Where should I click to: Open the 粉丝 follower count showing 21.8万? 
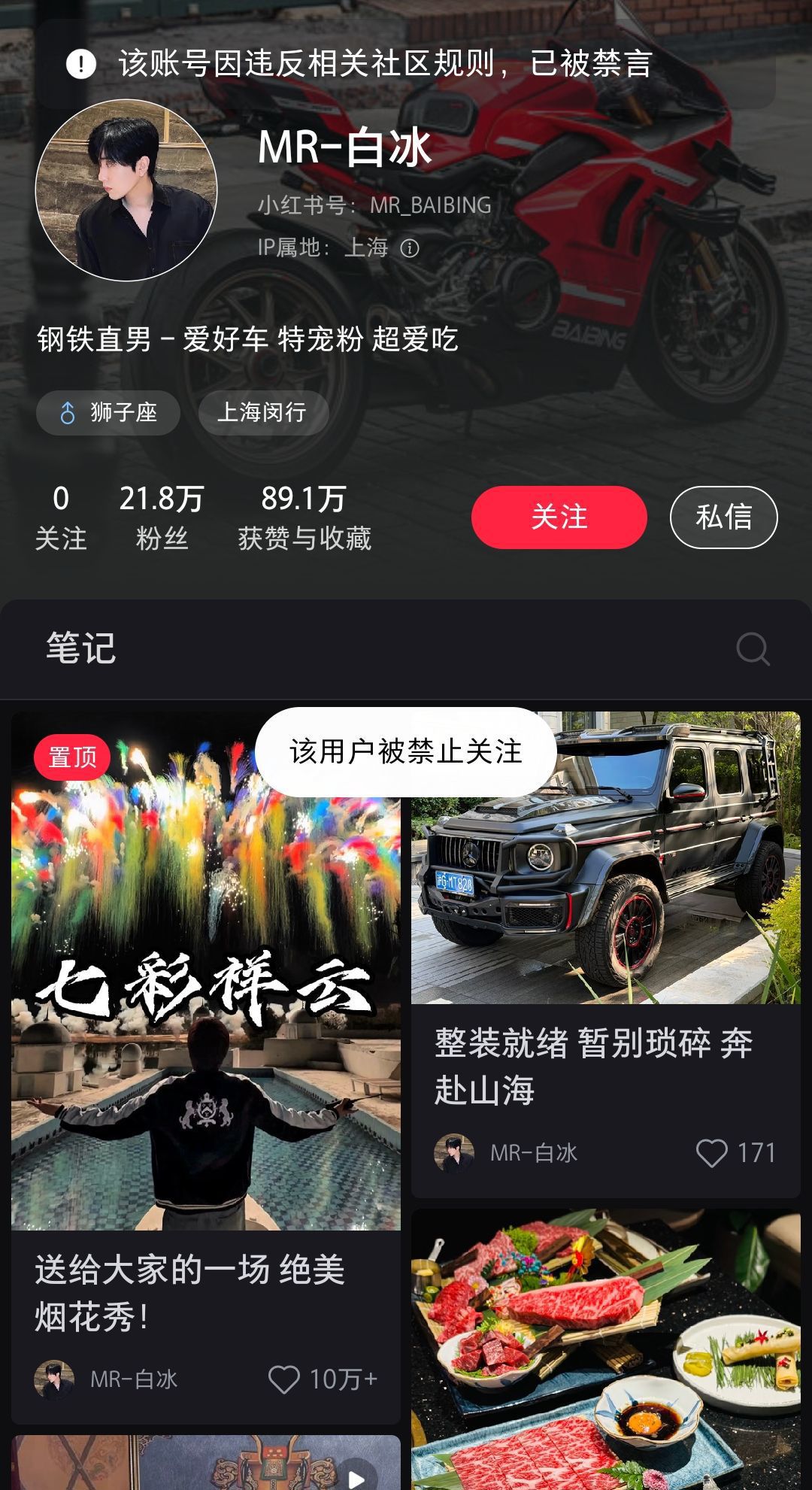[x=161, y=515]
